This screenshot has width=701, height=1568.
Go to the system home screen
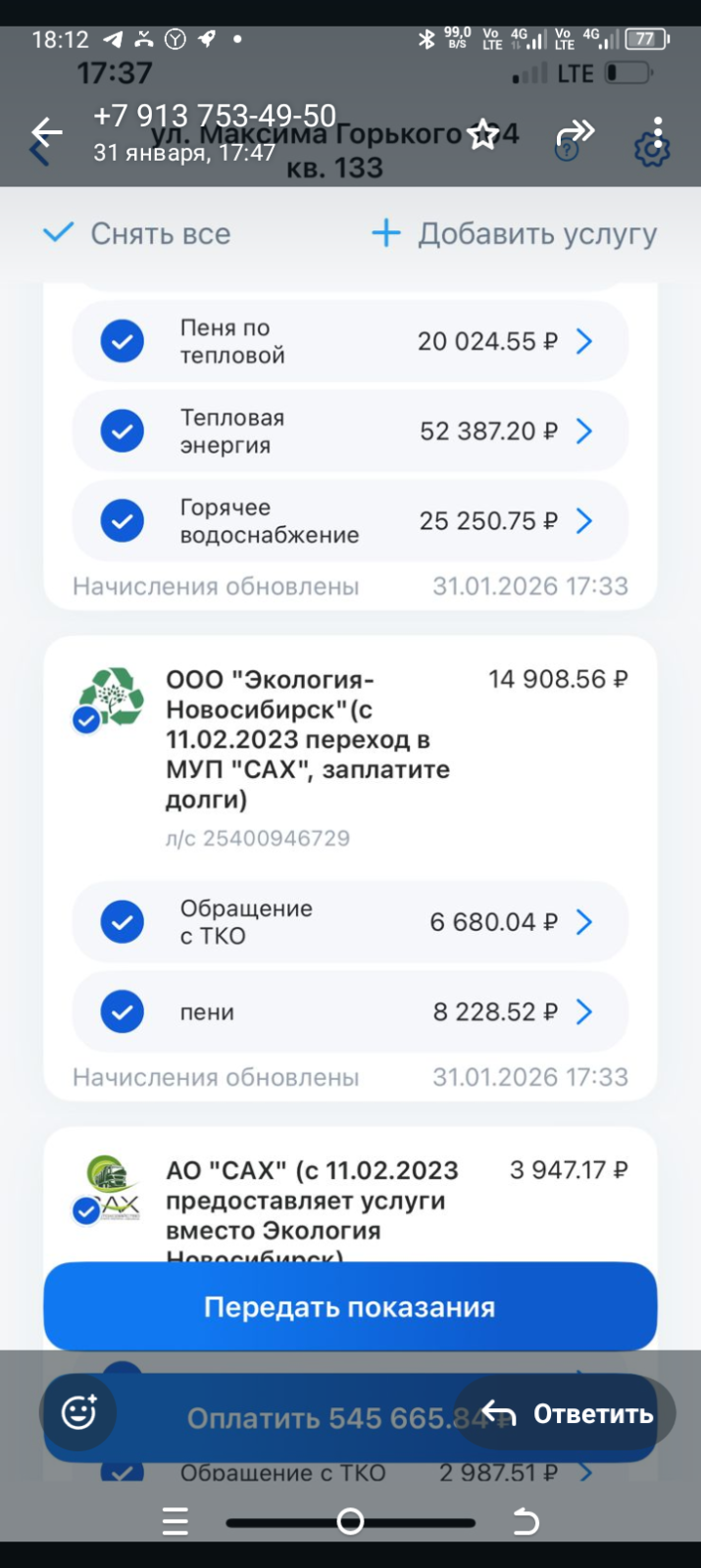pos(350,1521)
